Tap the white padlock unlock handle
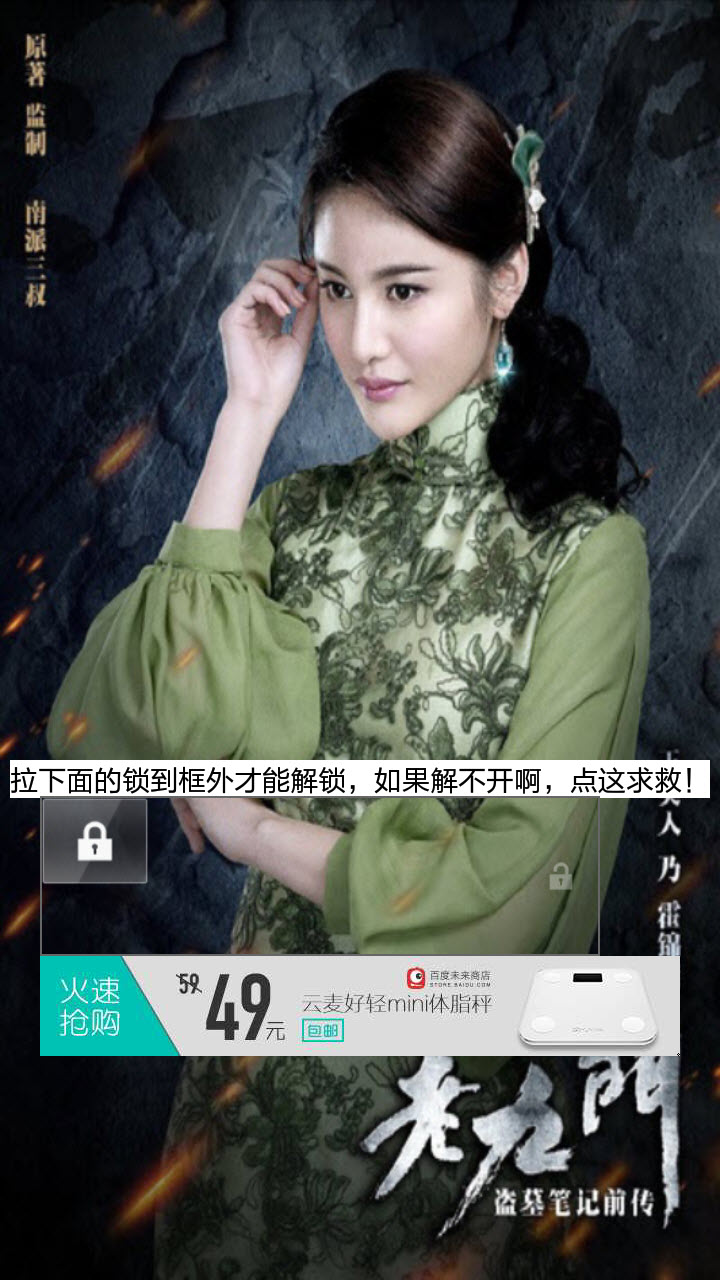Screen dimensions: 720x1280 (x=95, y=842)
